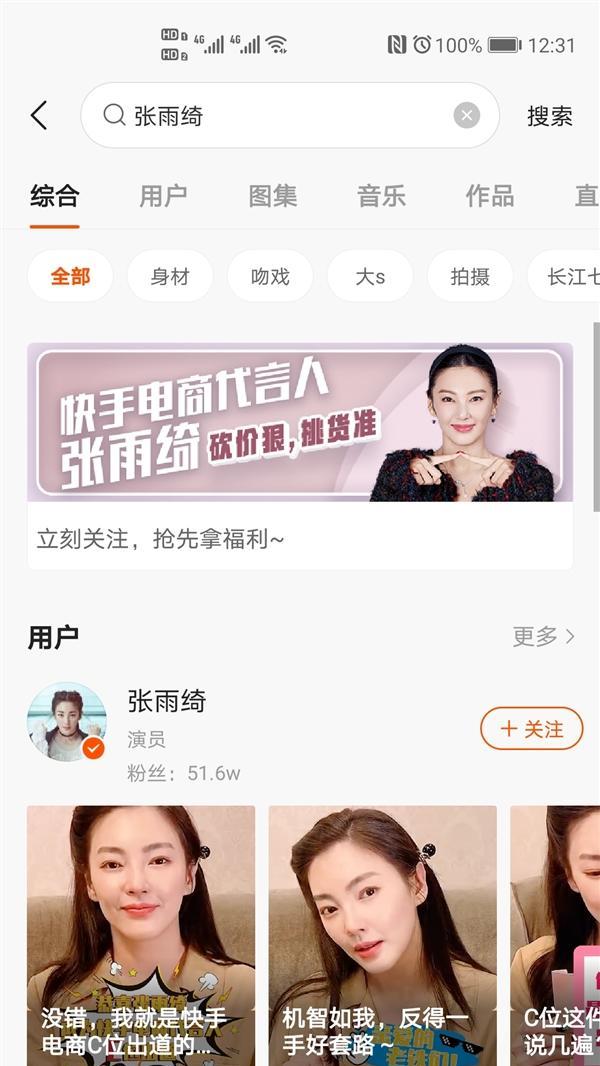Open video 没错，我就是快手电商C位出道的
Screen dimensions: 600x1066
(141, 935)
